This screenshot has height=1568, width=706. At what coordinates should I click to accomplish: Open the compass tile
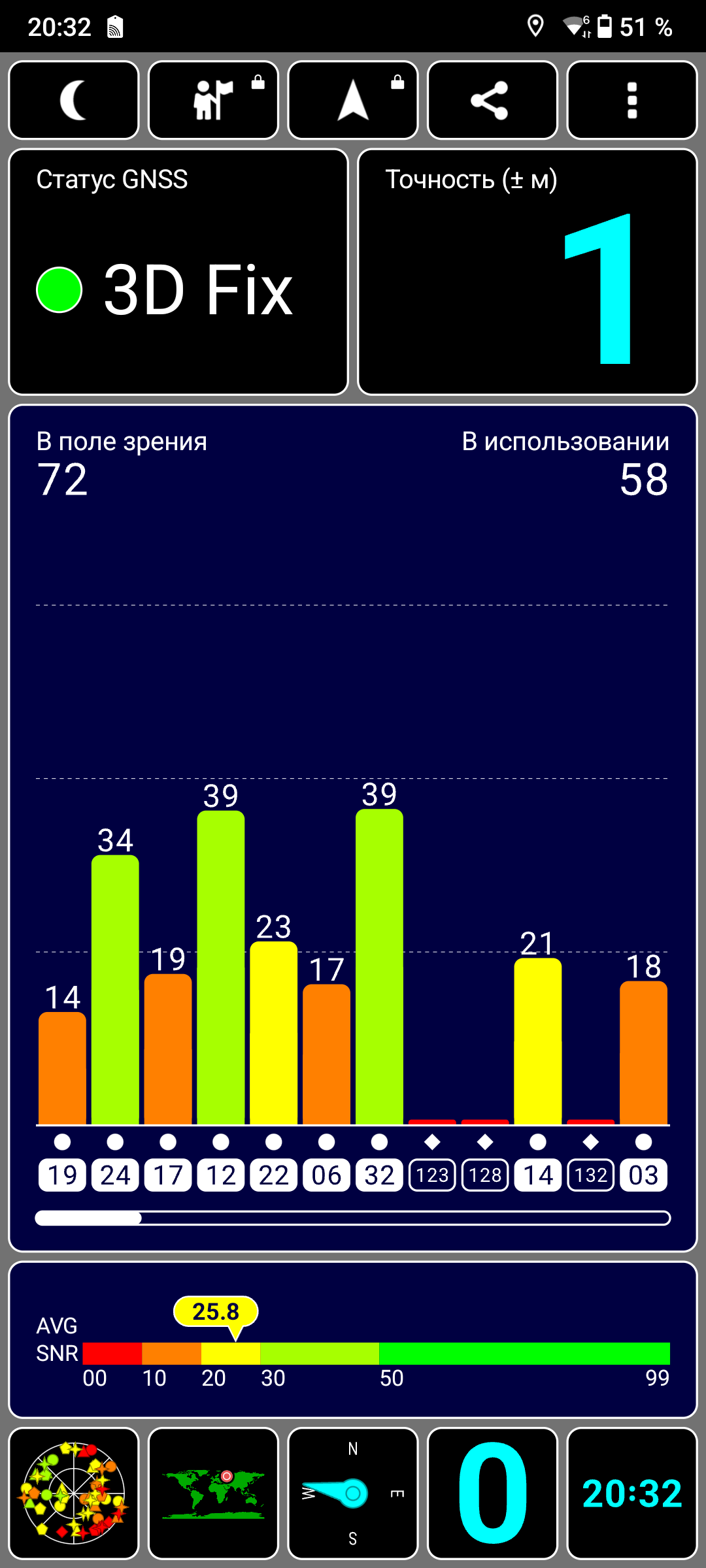coord(353,1494)
